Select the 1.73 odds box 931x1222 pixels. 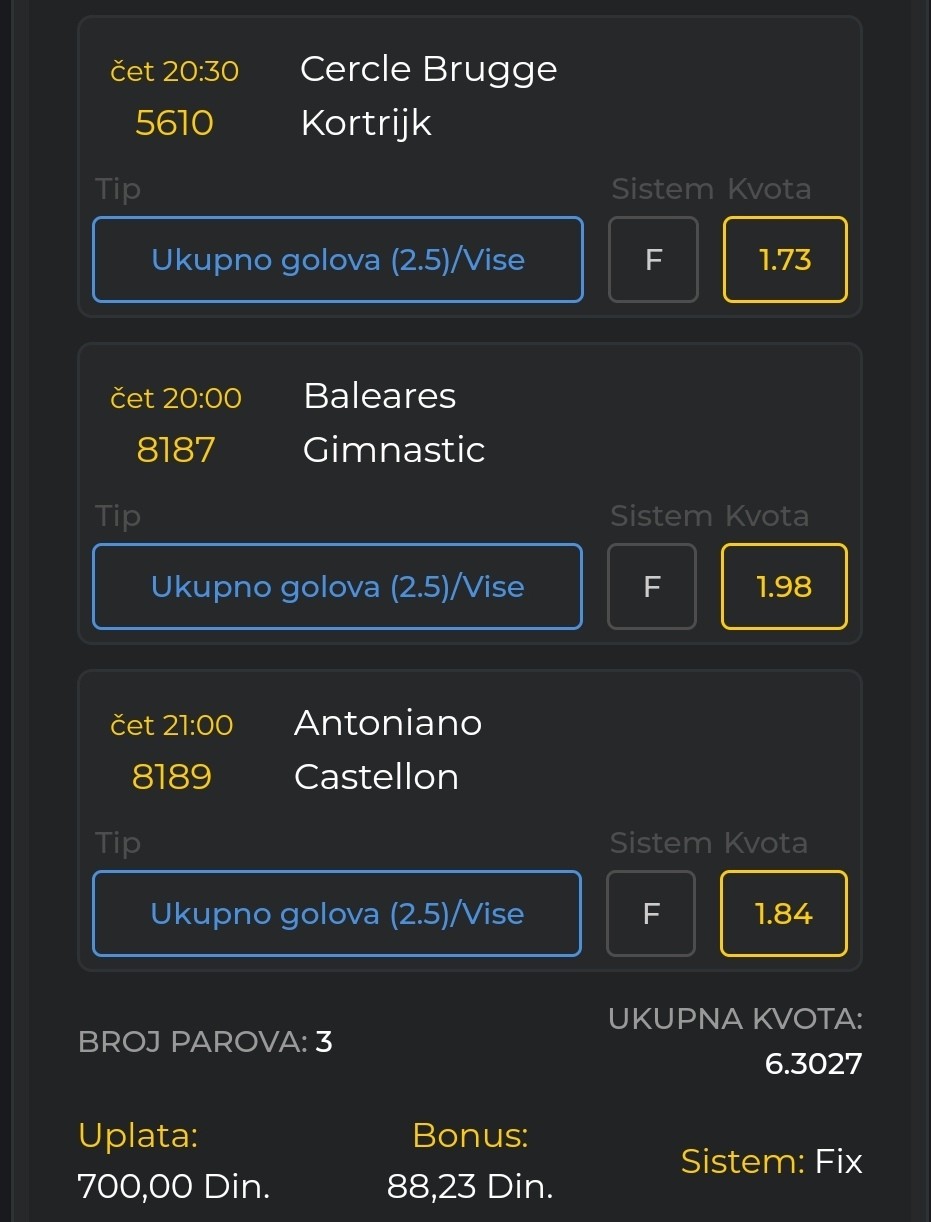pos(785,260)
